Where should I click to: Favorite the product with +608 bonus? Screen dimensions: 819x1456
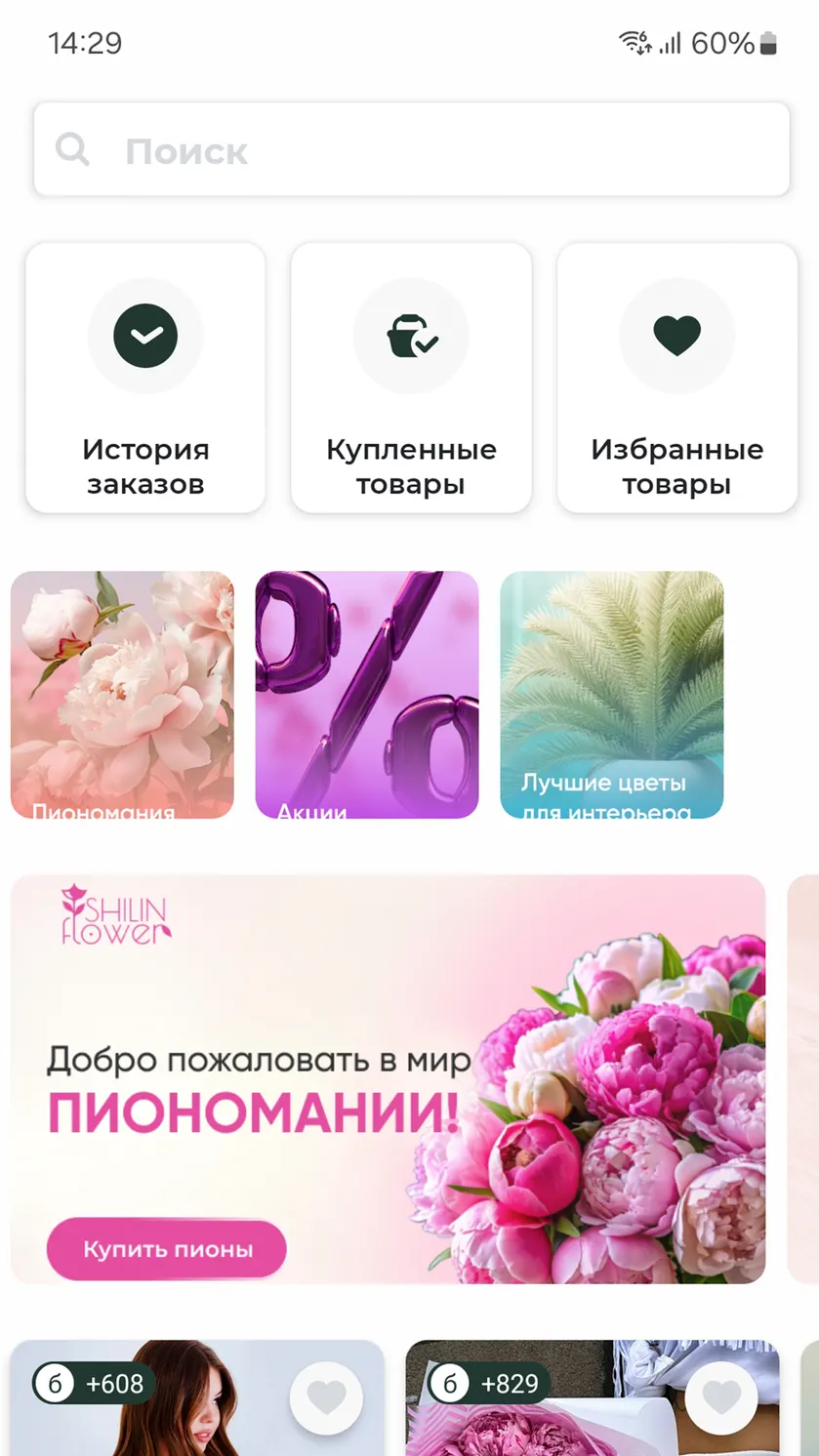[x=326, y=1398]
